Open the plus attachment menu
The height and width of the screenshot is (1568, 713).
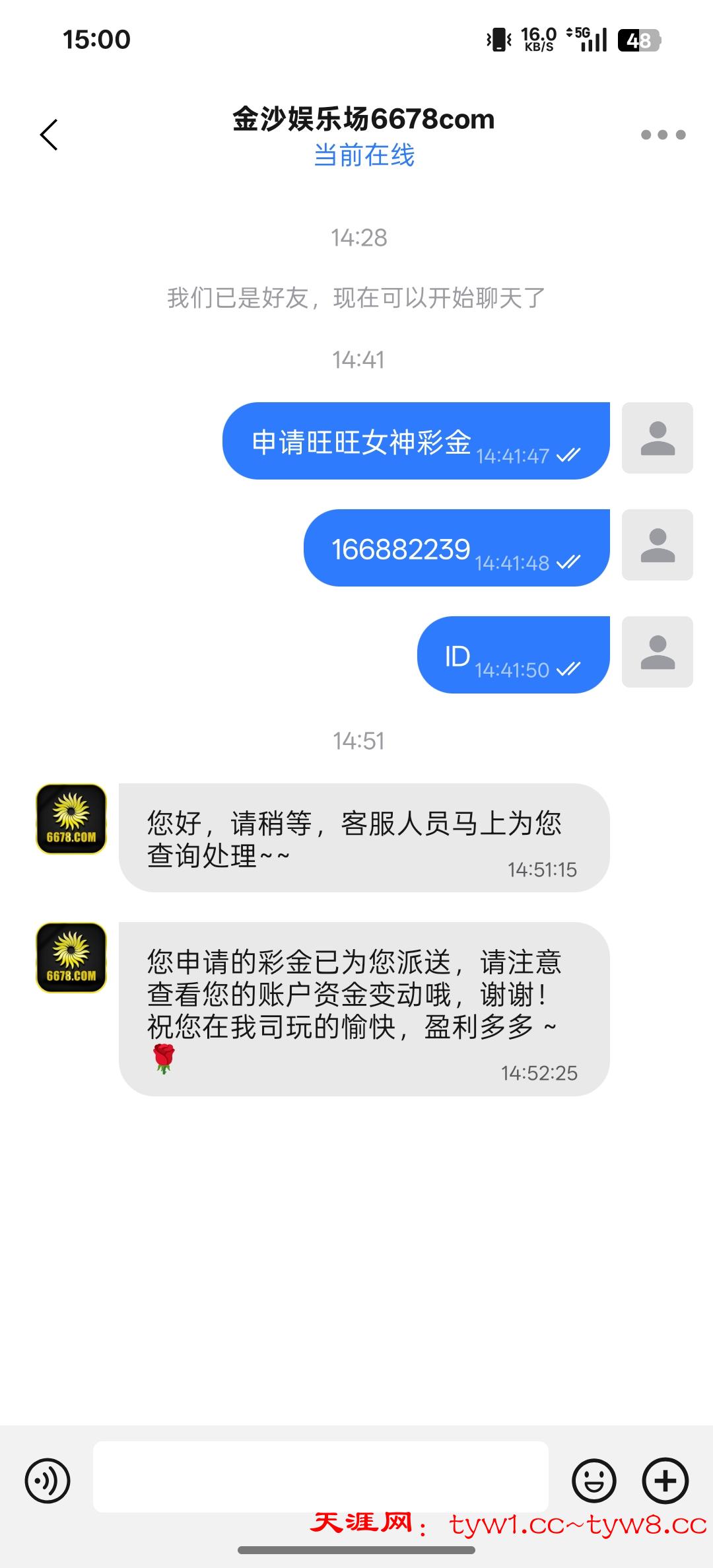point(665,1480)
